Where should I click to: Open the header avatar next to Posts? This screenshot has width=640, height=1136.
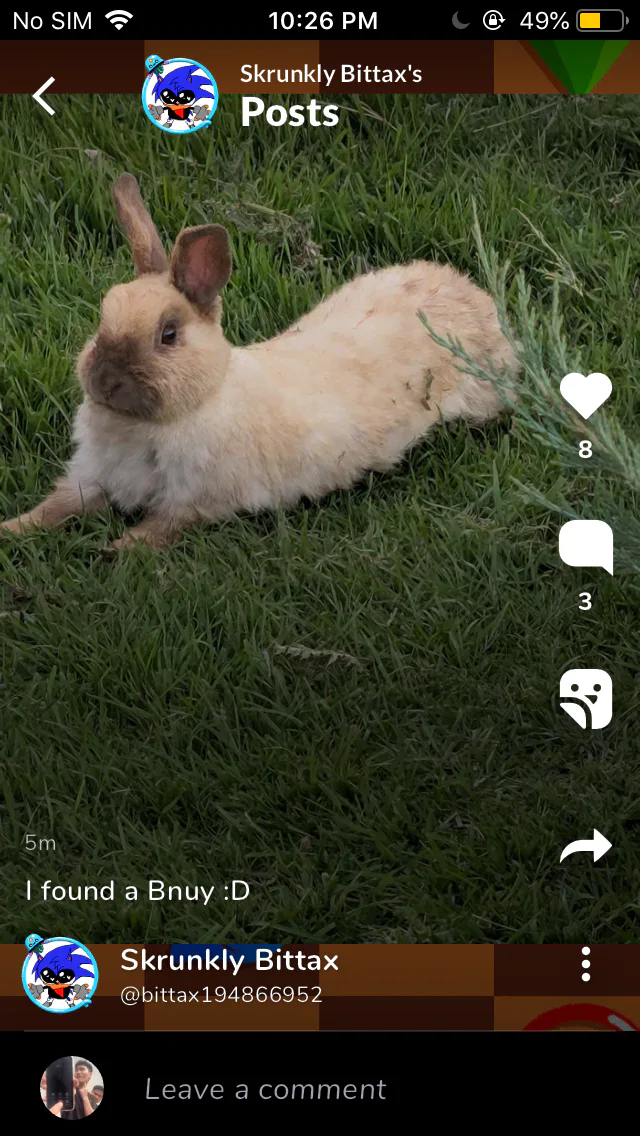point(179,94)
